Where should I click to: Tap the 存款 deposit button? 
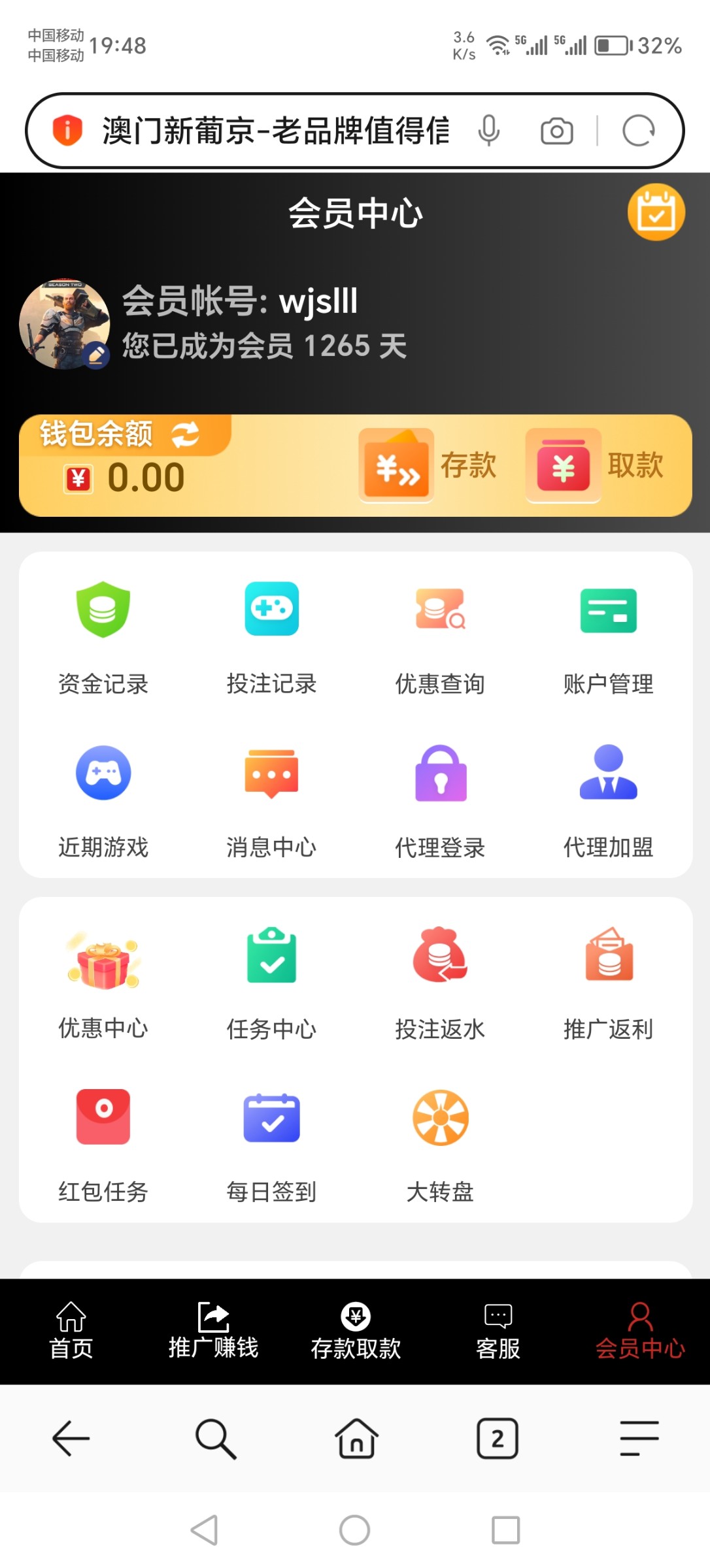tap(428, 466)
